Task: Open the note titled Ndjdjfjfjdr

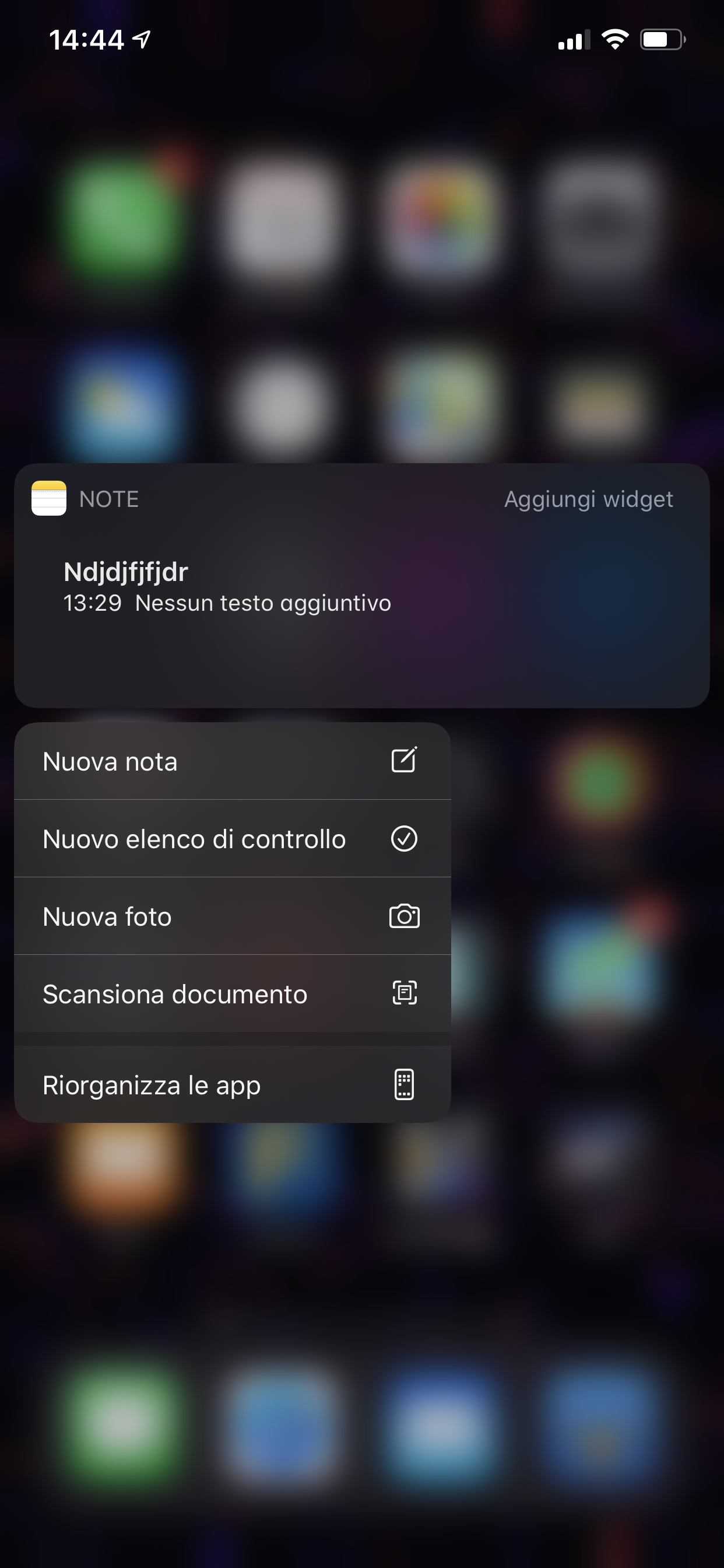Action: point(227,586)
